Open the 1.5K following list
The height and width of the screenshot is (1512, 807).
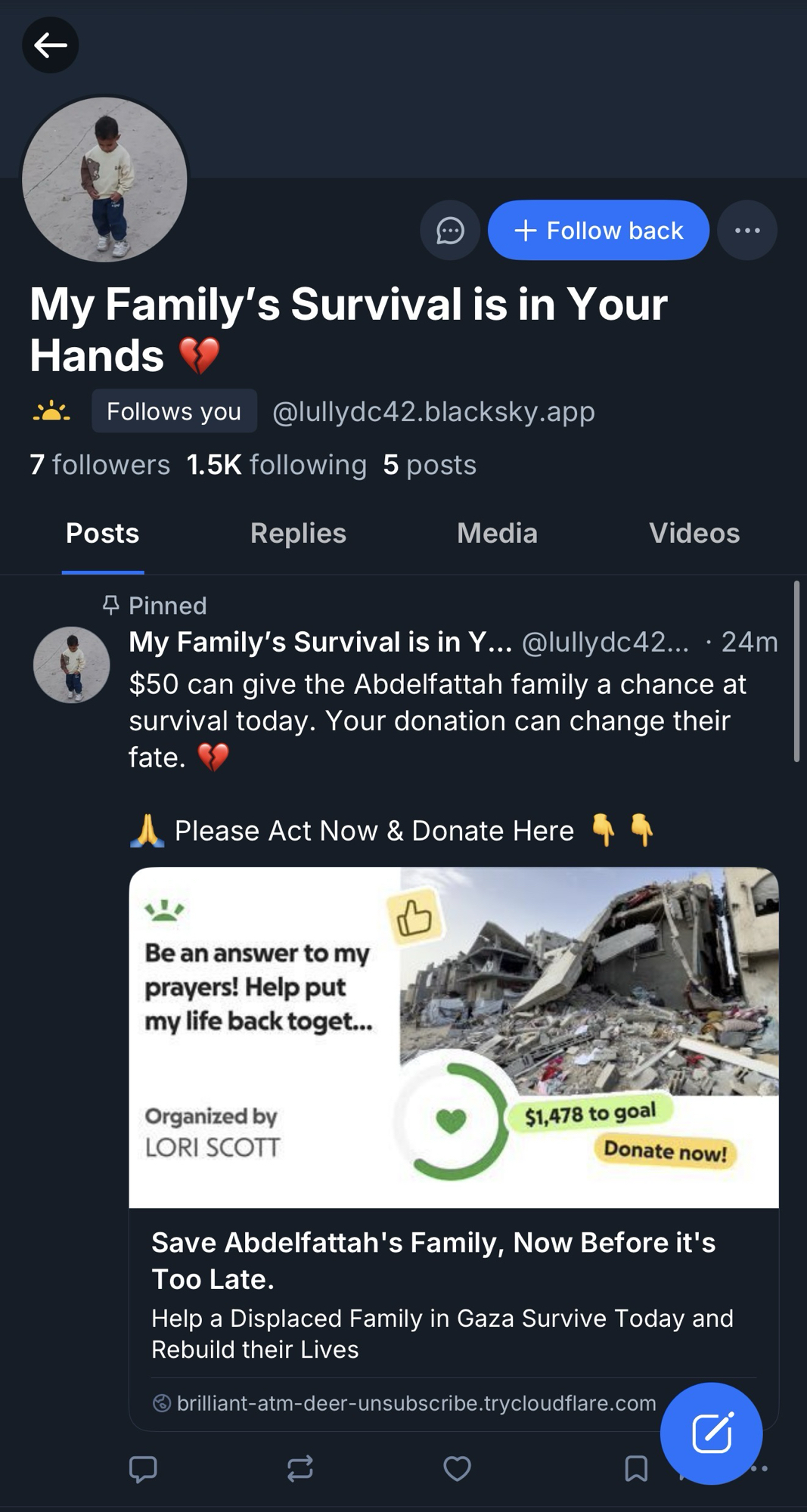tap(276, 464)
